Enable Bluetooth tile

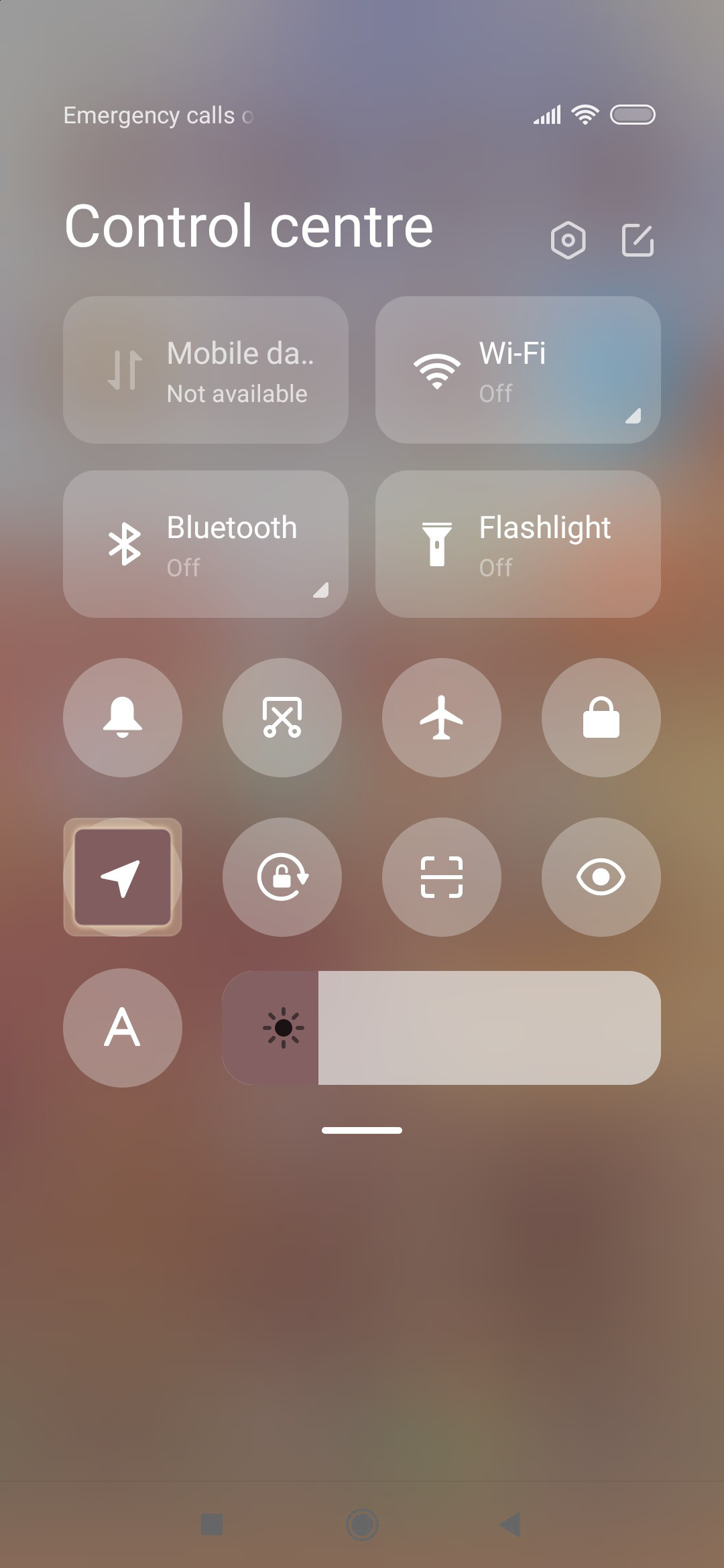(206, 544)
